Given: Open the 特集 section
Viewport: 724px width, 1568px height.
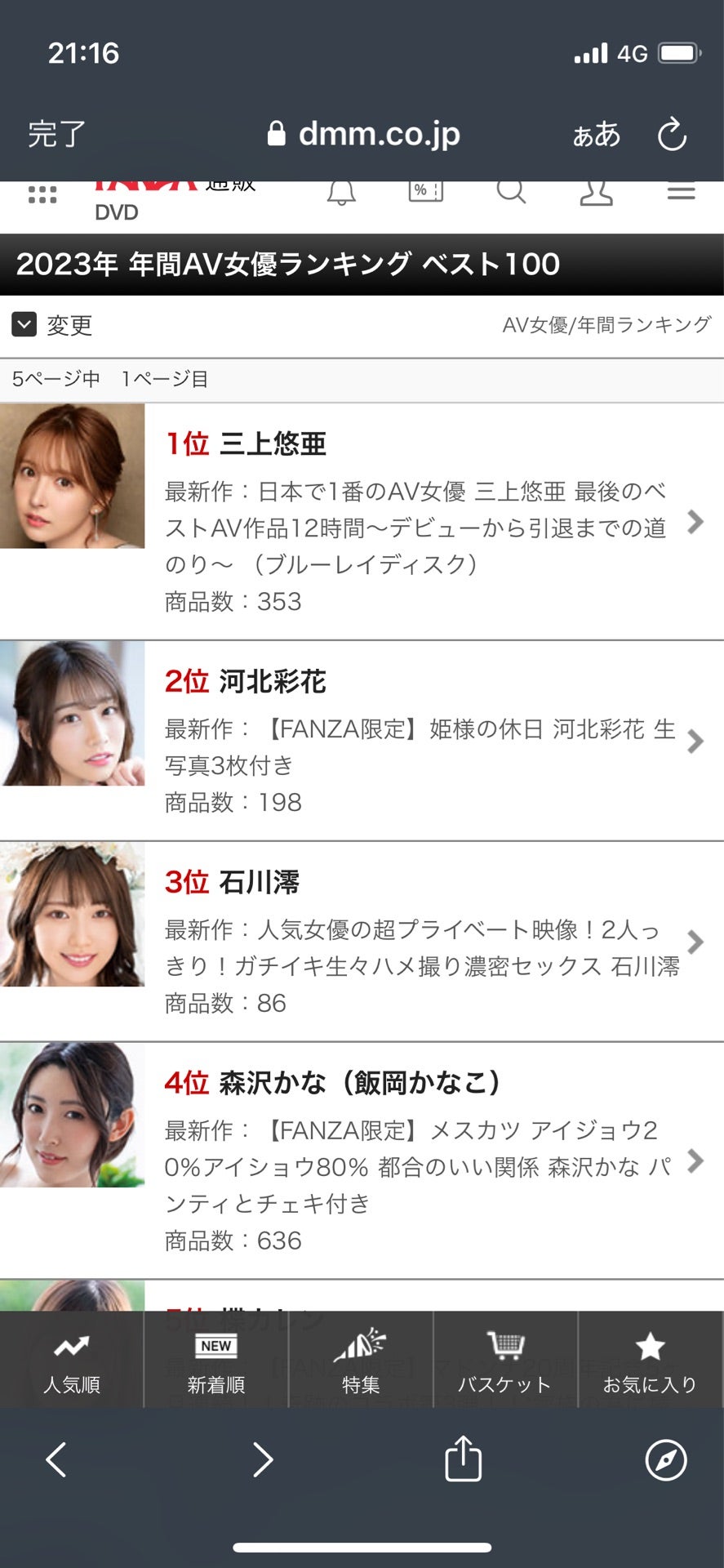Looking at the screenshot, I should [x=361, y=1360].
